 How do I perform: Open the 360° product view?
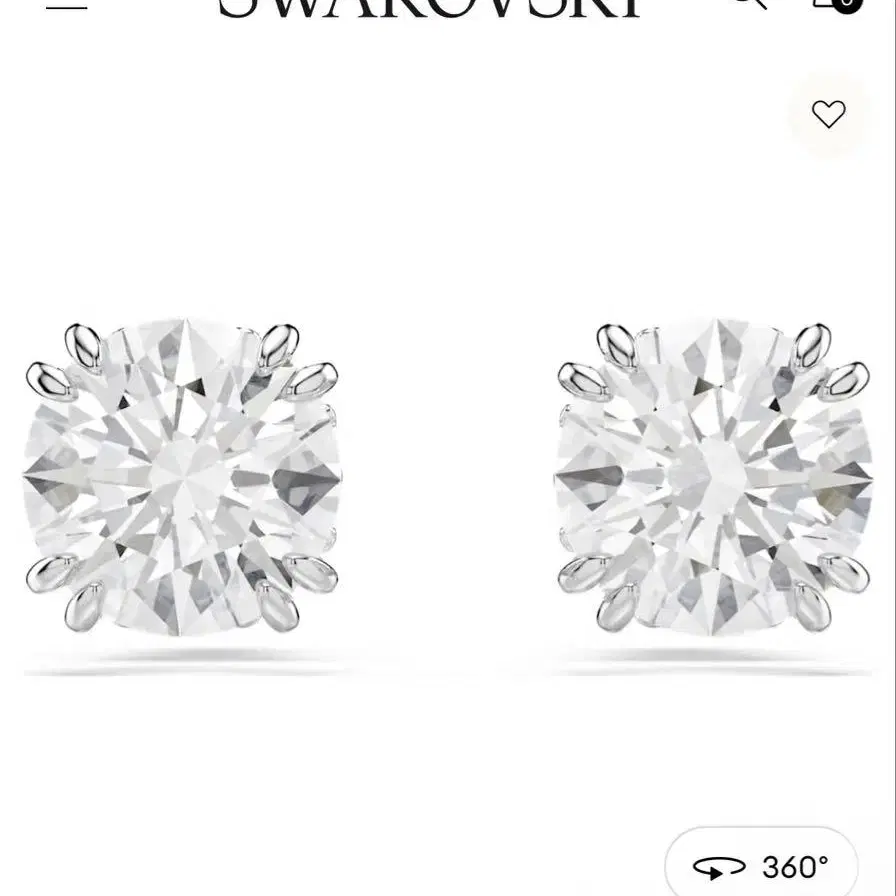coord(762,864)
